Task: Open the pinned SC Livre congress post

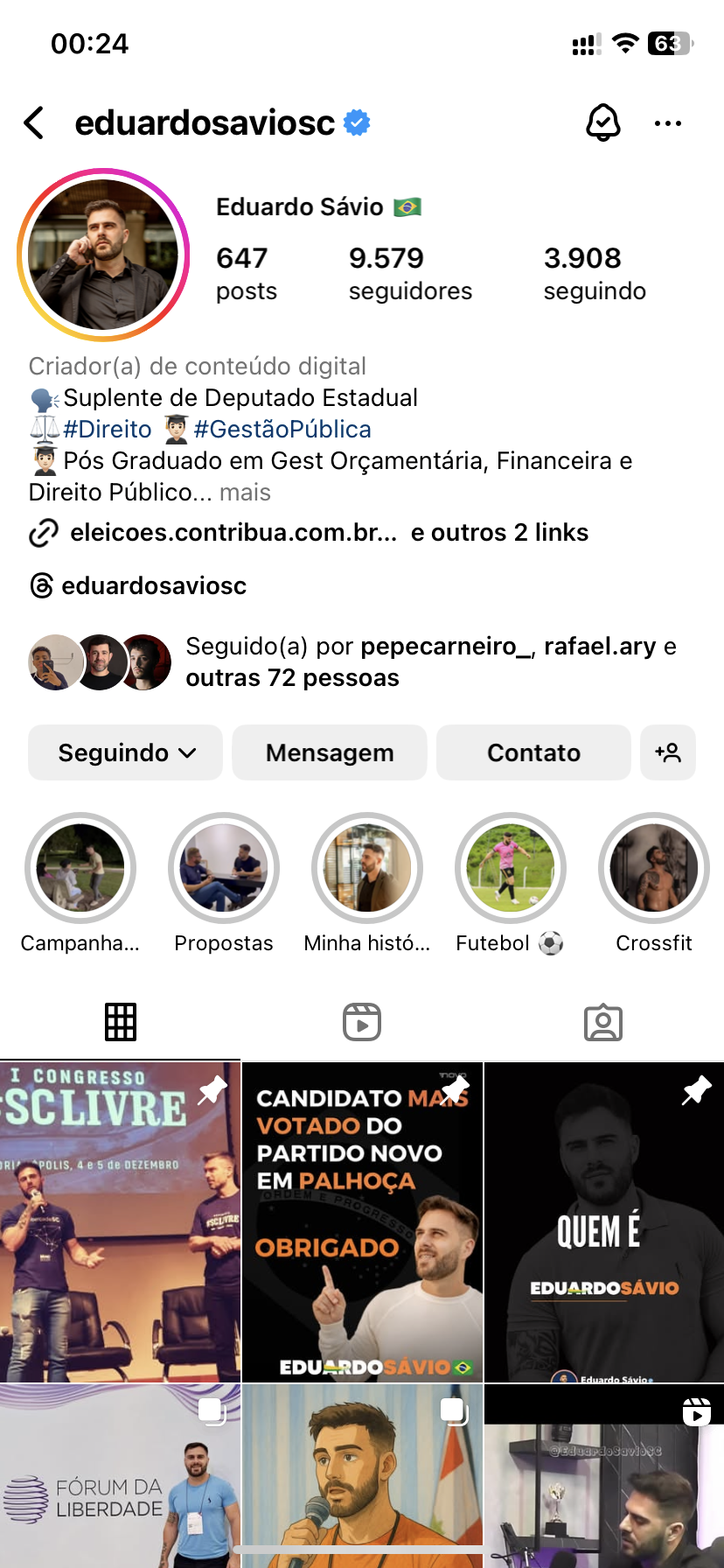Action: [120, 1222]
